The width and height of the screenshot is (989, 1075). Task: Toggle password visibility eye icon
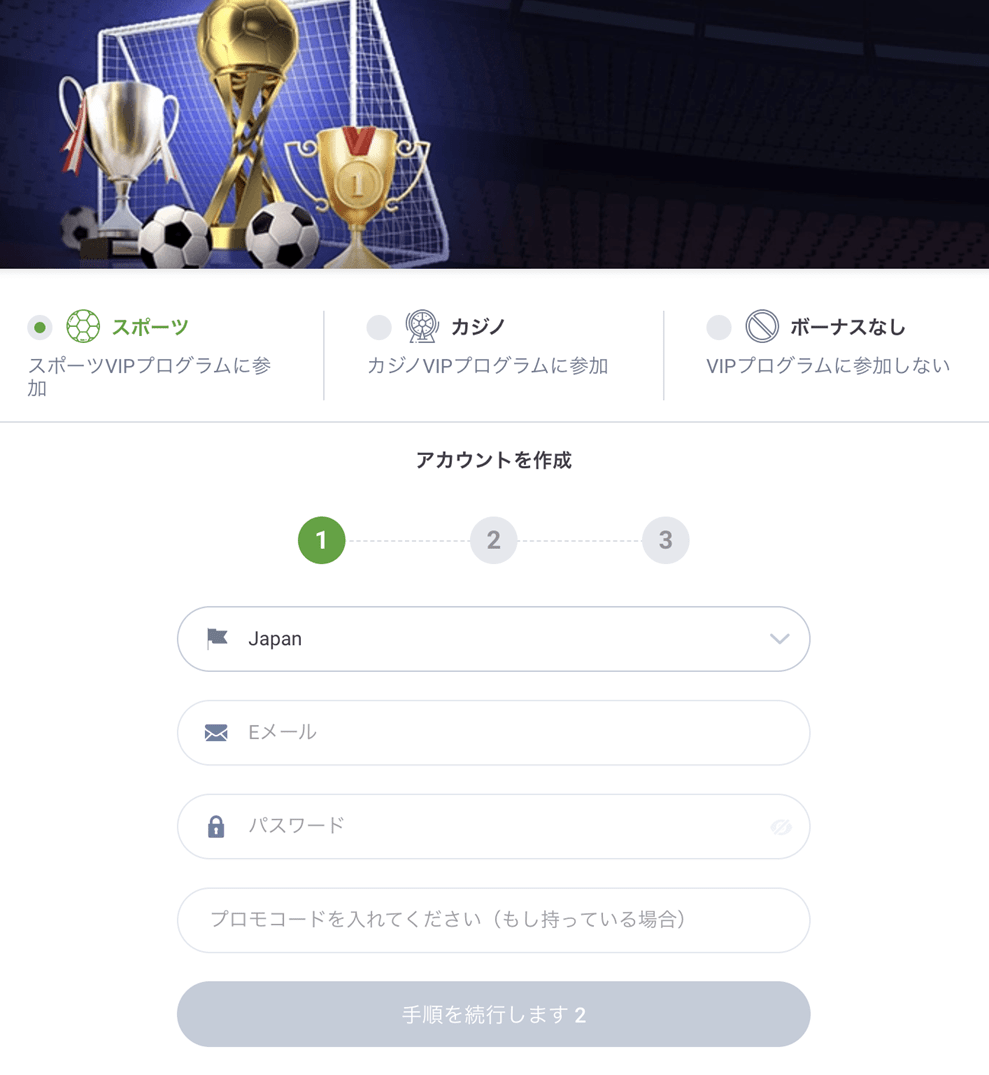(x=781, y=827)
